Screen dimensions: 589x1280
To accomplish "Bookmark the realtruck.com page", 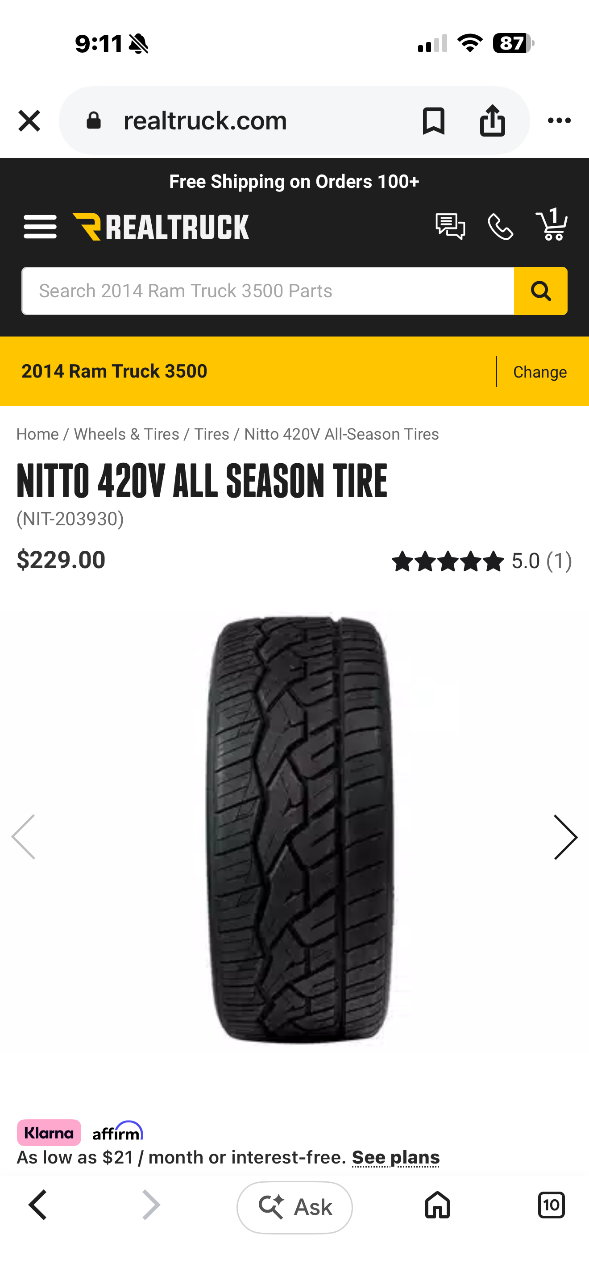I will (x=433, y=121).
